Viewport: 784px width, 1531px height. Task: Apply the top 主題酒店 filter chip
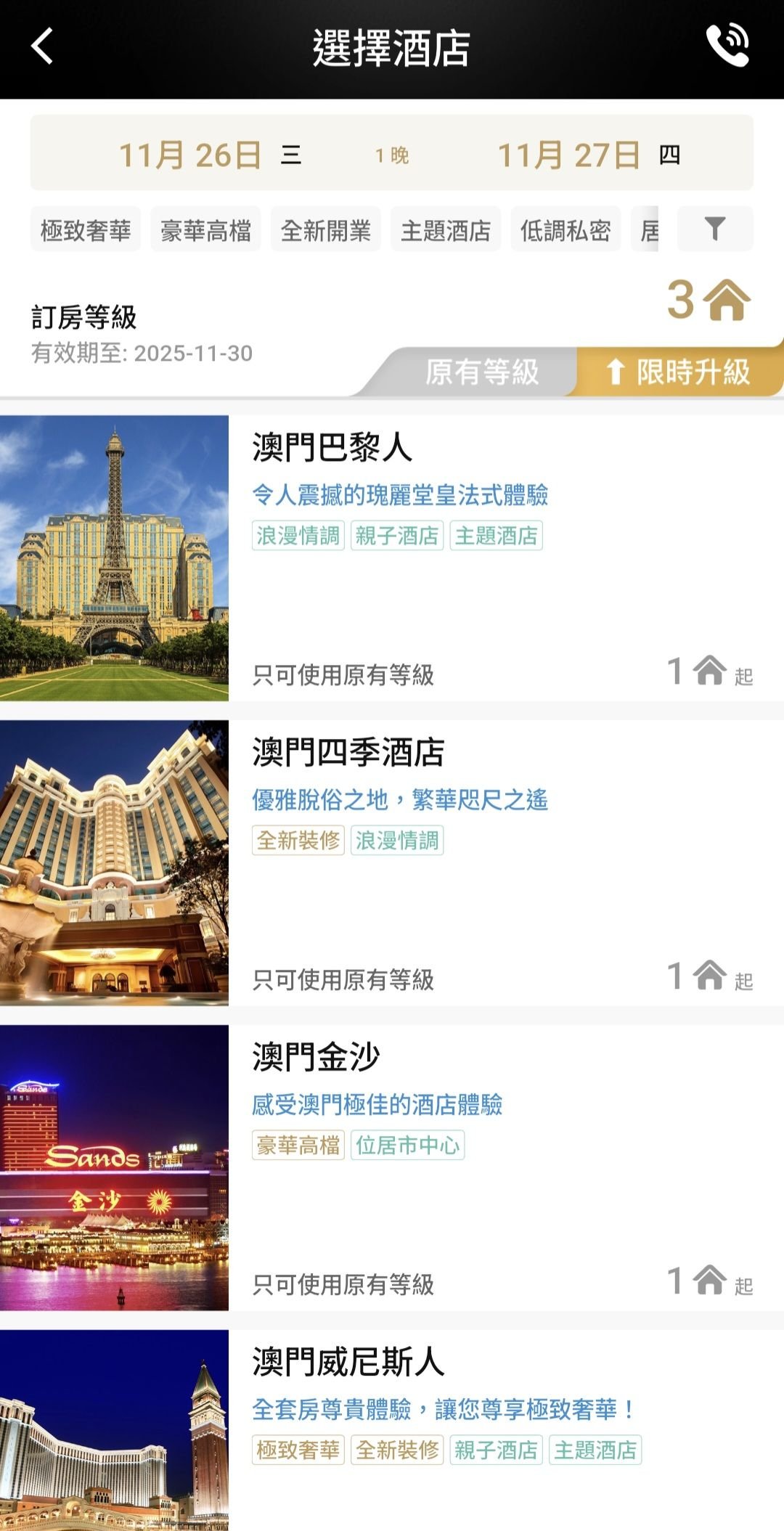click(x=446, y=230)
